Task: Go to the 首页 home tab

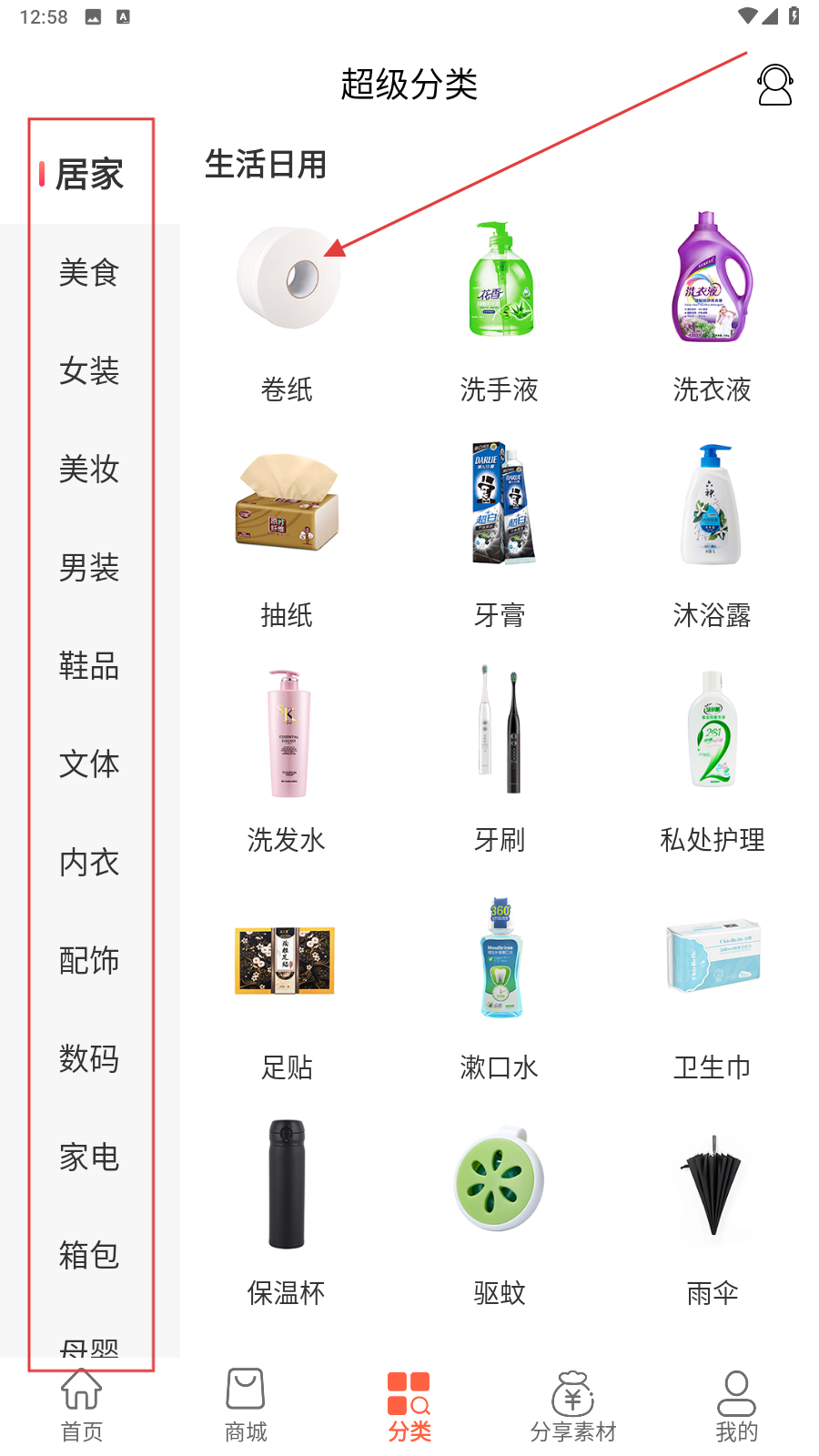Action: (x=82, y=1406)
